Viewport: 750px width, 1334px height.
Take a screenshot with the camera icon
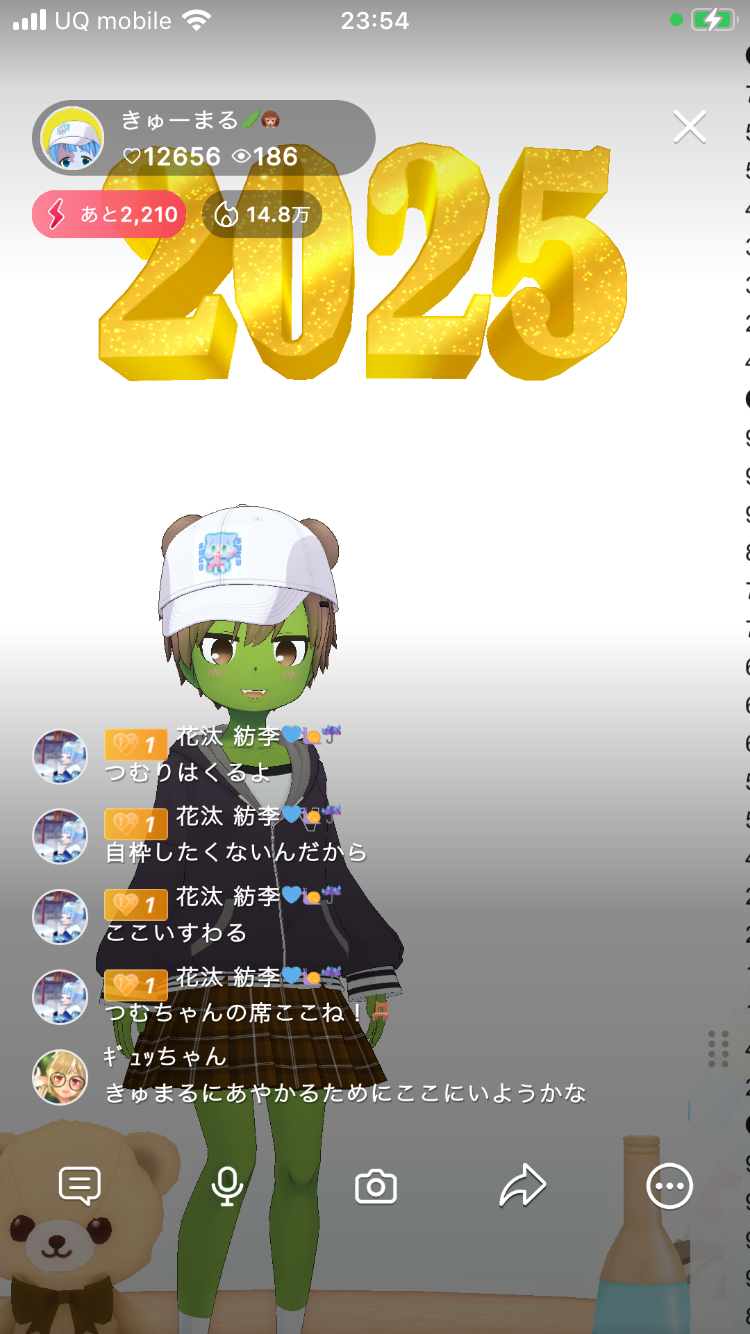[376, 1187]
